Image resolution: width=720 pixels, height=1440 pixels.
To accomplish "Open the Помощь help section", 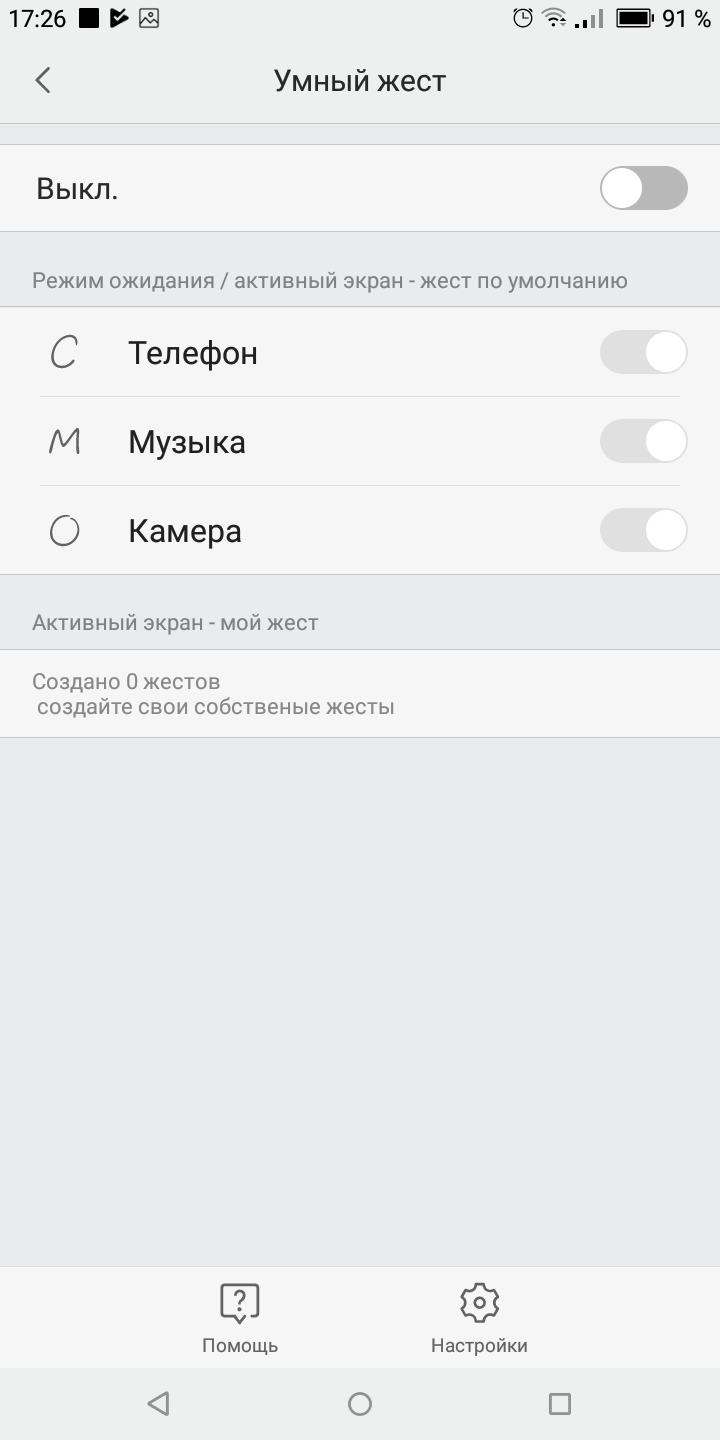I will click(240, 1318).
